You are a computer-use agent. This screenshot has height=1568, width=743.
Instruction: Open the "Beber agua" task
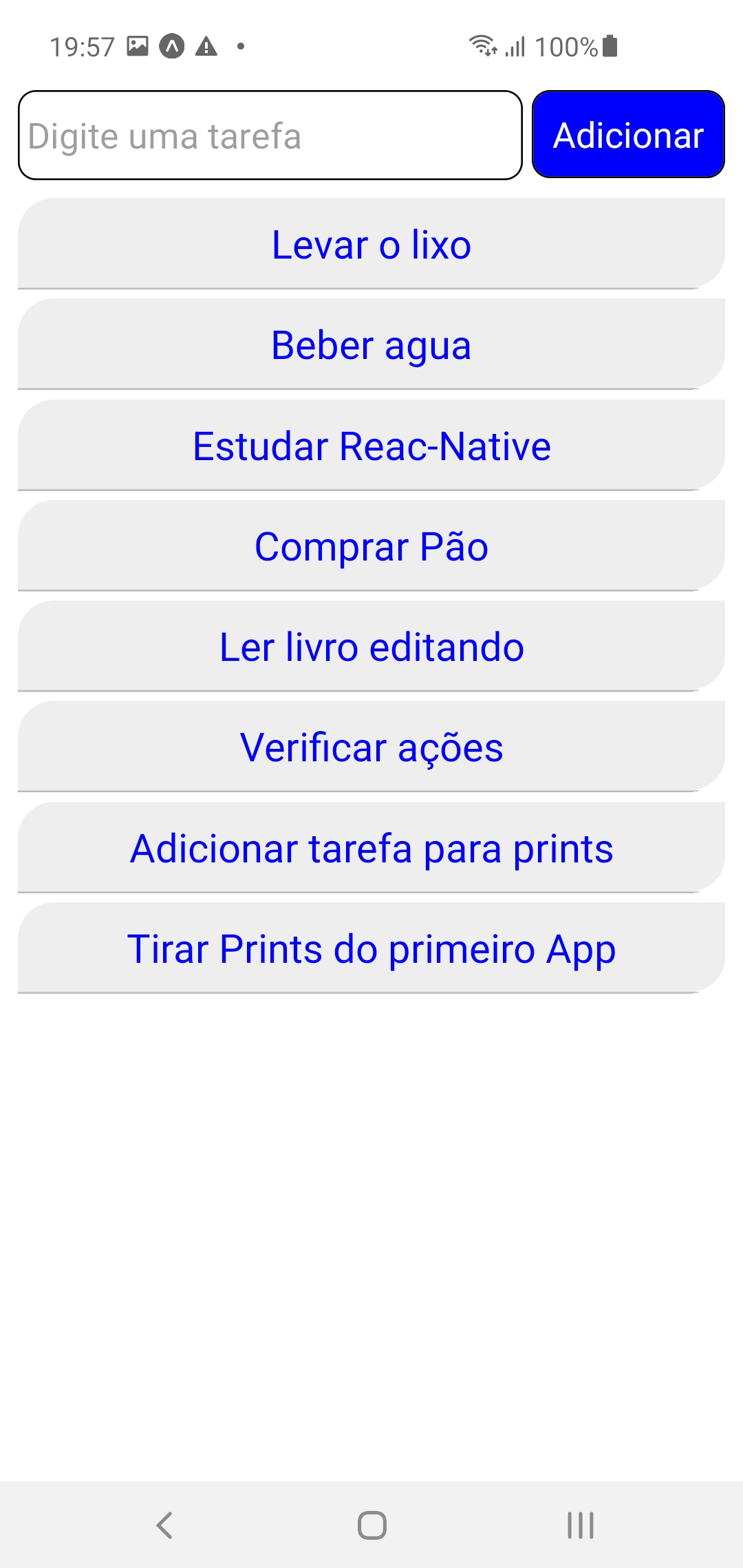click(x=371, y=345)
